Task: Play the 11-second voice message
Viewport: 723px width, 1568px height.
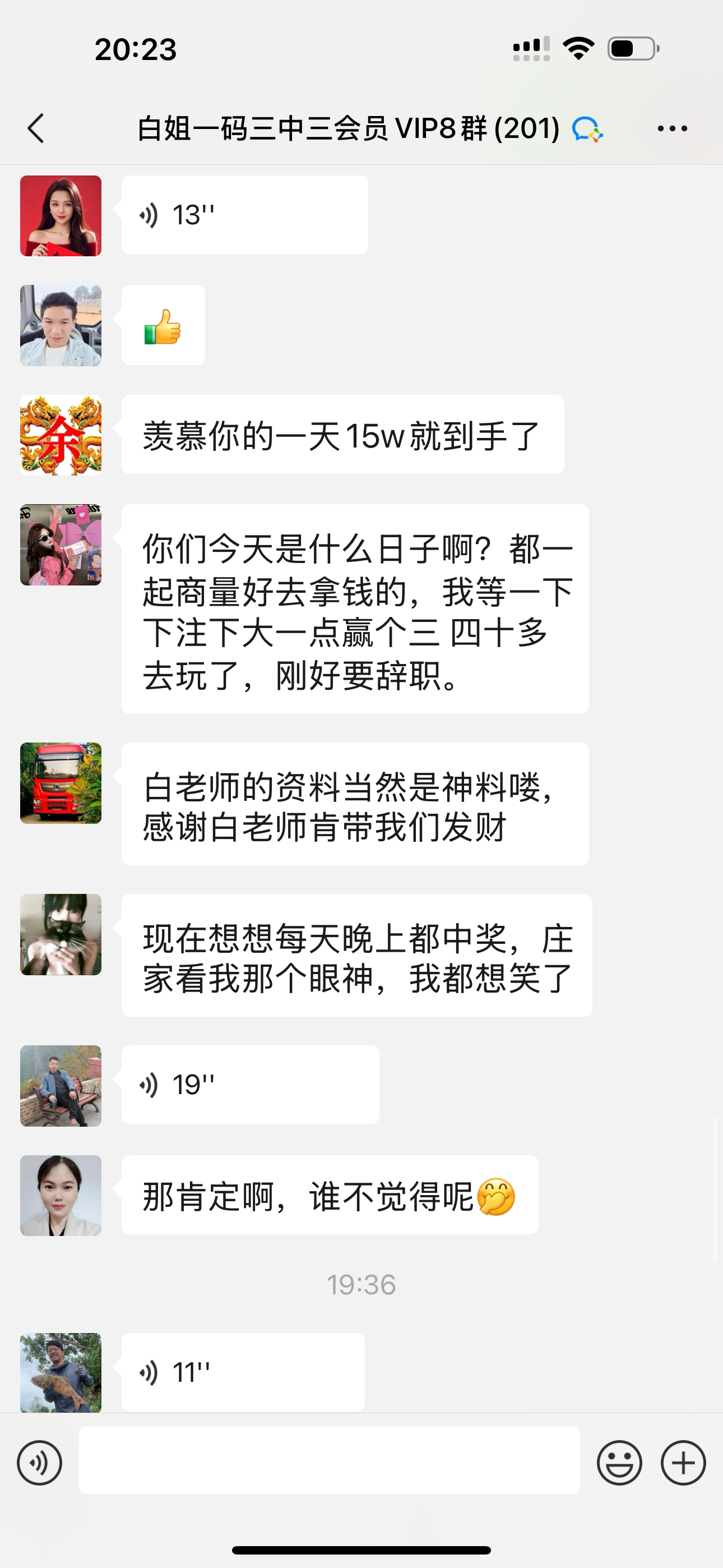Action: click(243, 1372)
